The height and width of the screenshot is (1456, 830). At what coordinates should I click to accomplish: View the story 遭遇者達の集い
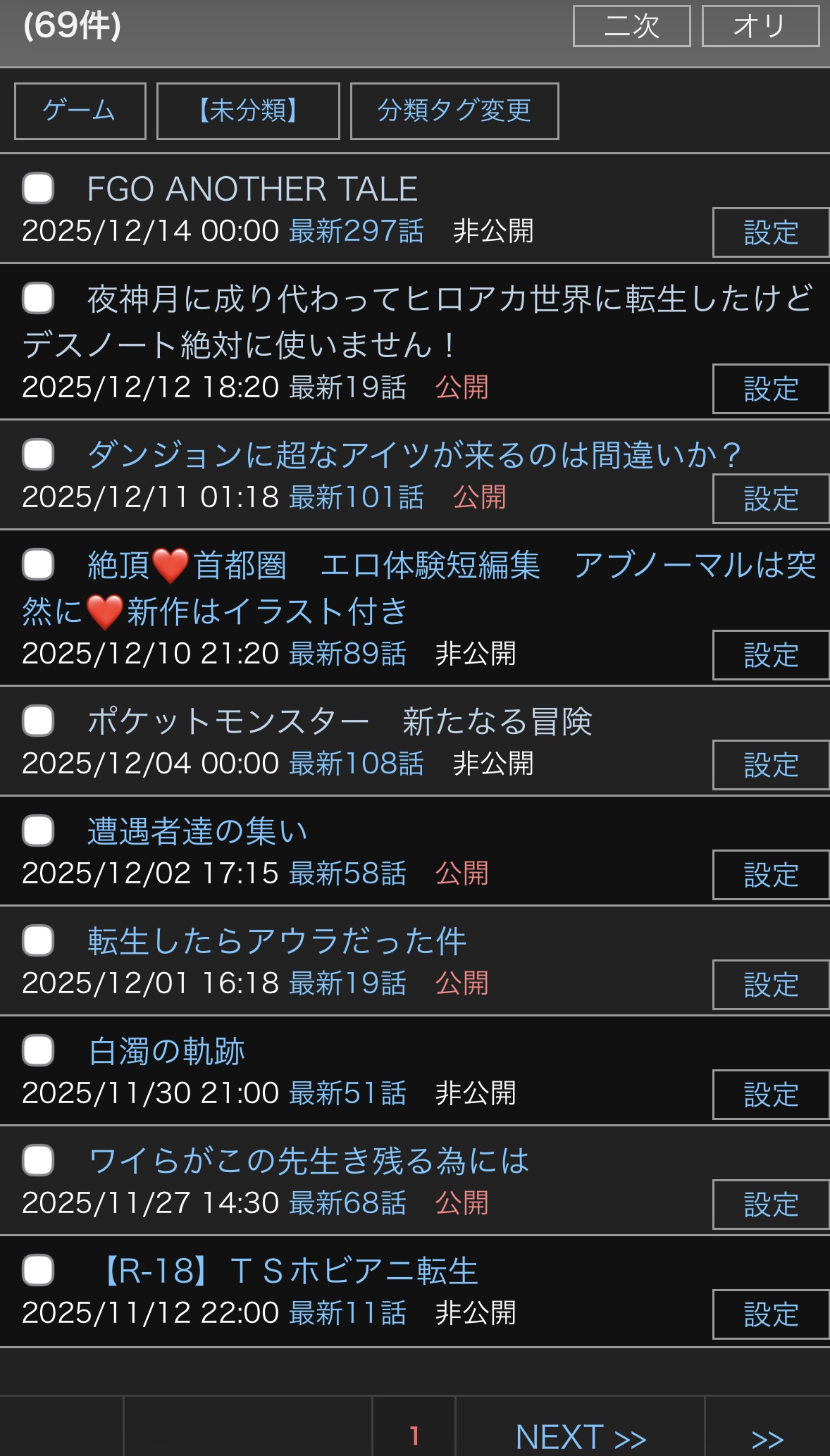(x=197, y=831)
